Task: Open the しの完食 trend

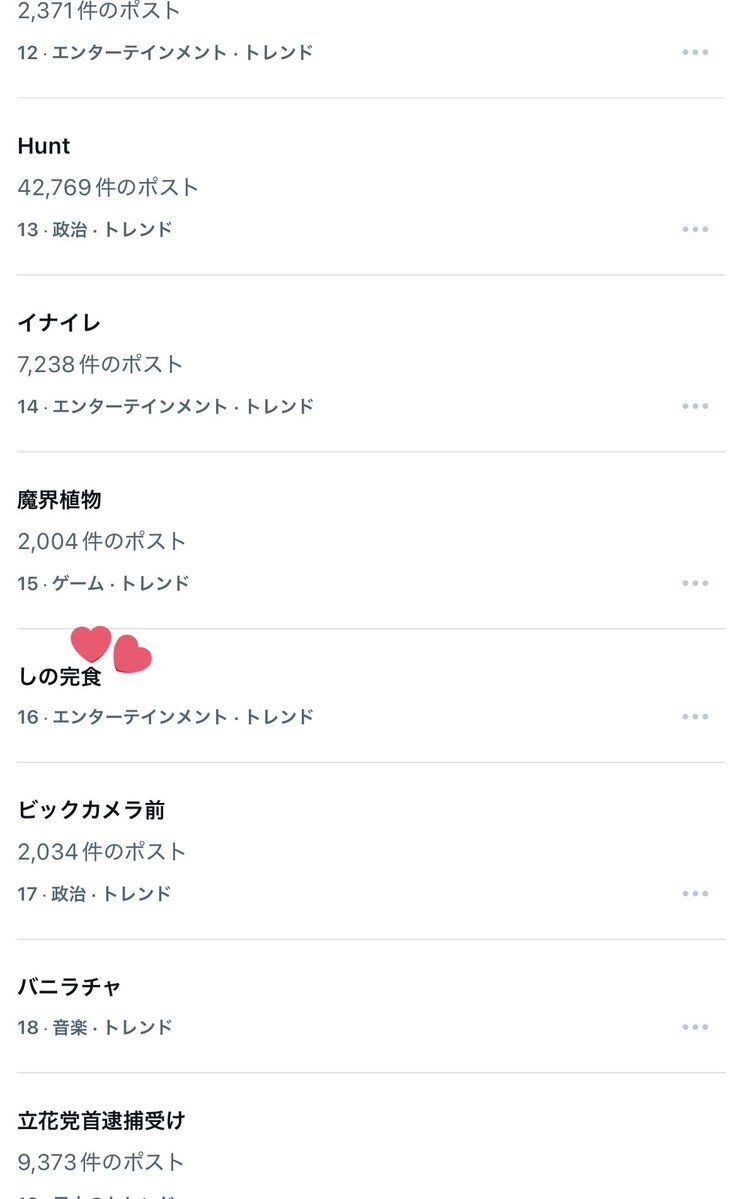Action: 59,677
